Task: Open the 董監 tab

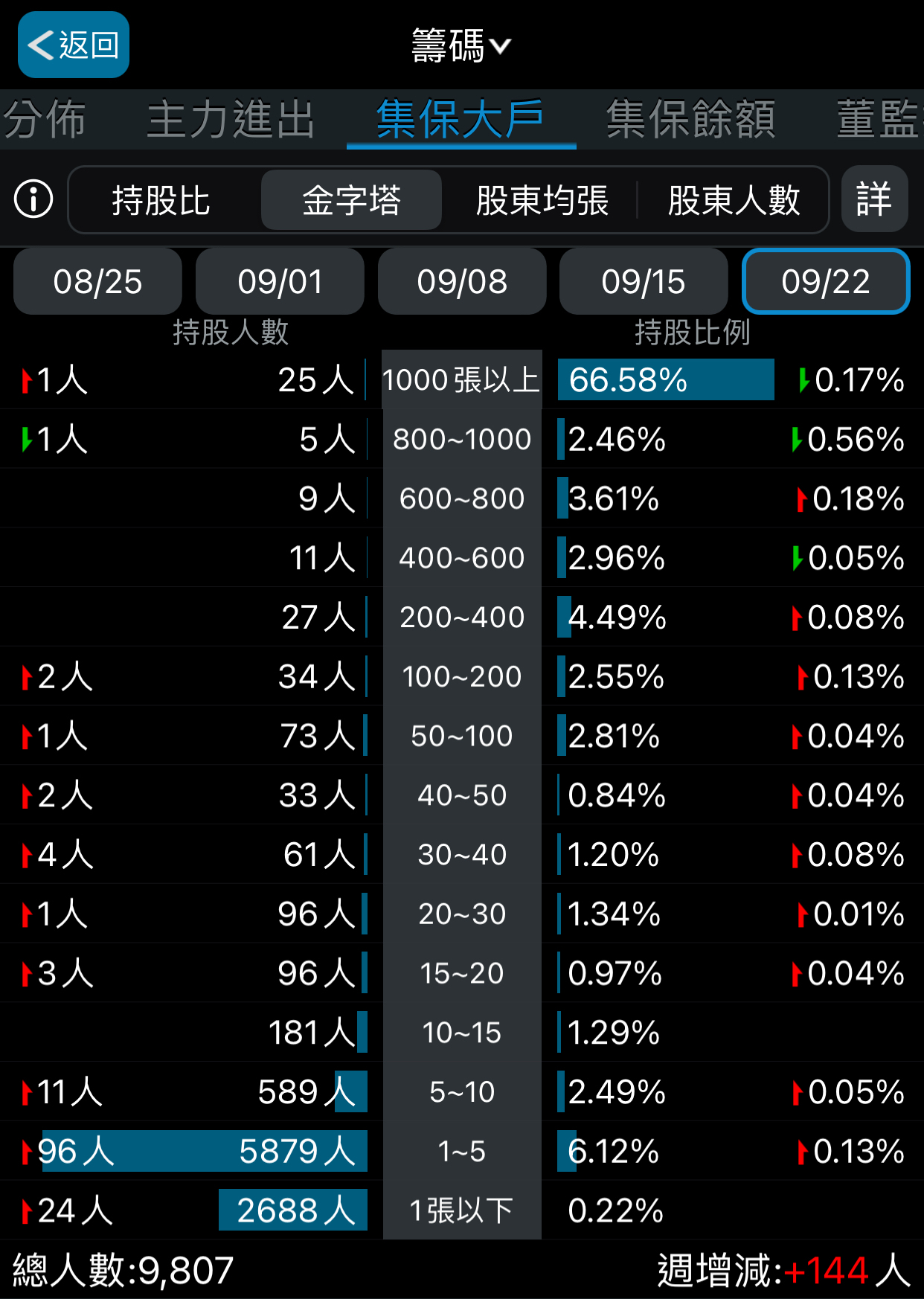Action: point(879,120)
